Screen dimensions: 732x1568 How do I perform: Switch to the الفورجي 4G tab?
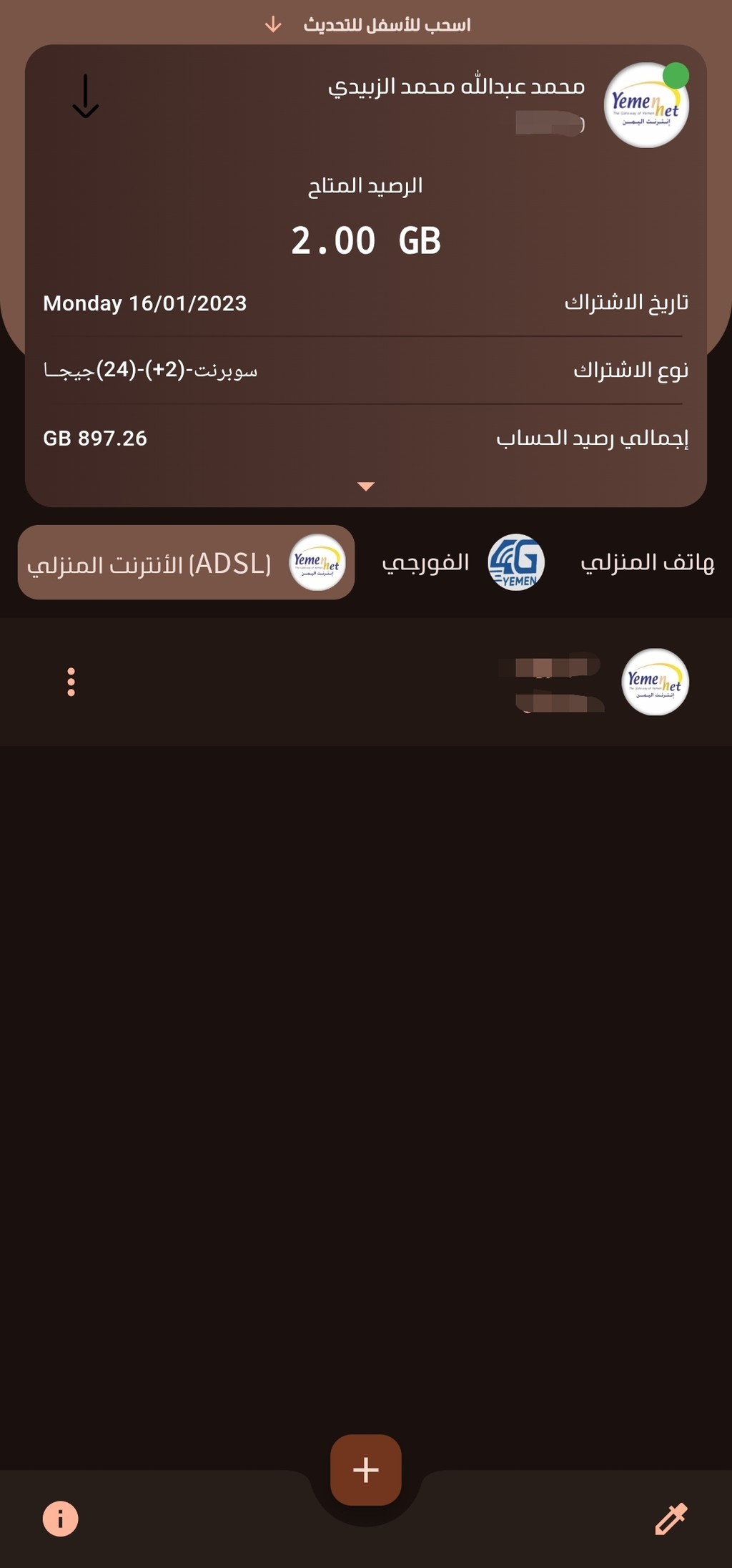tap(463, 563)
